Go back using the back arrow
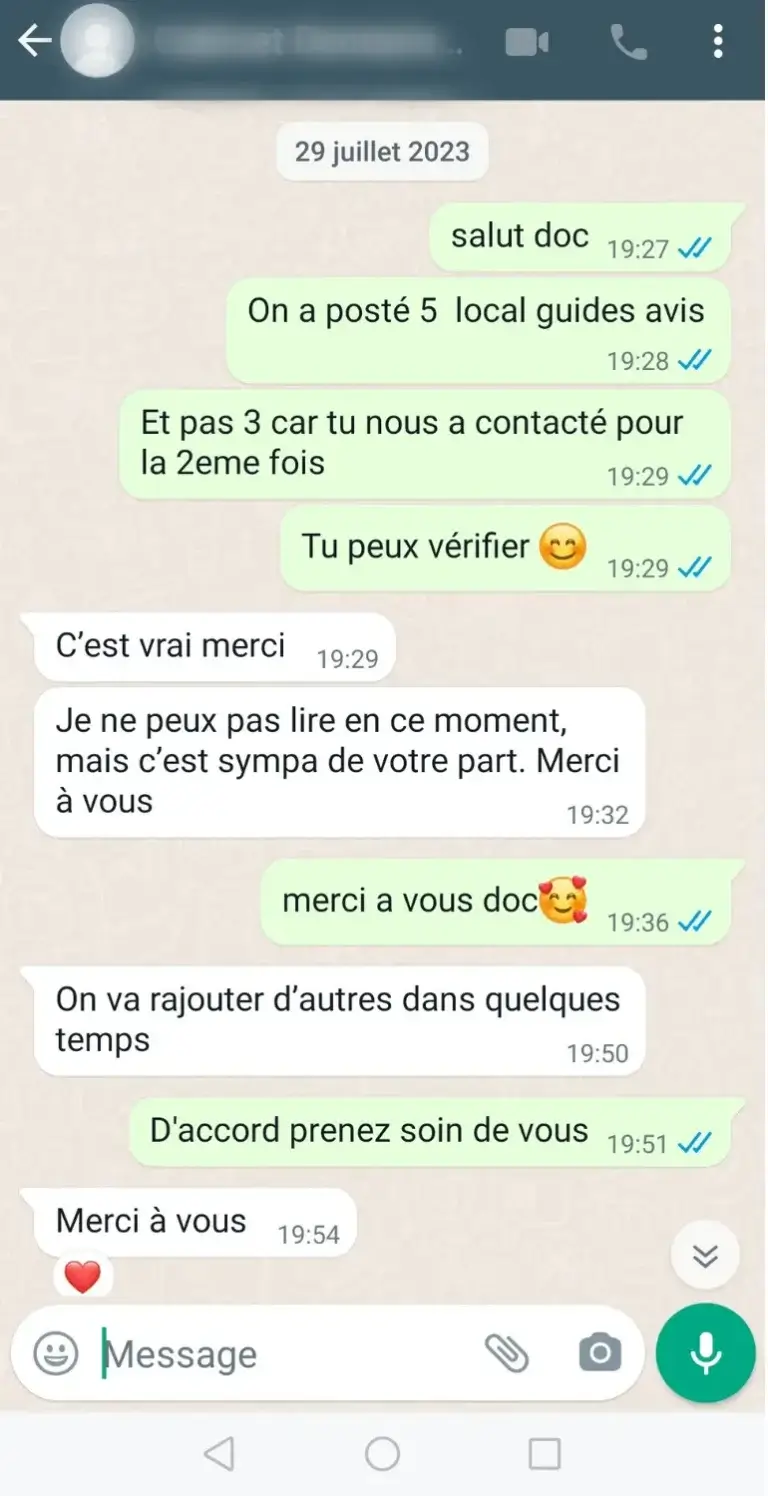This screenshot has height=1496, width=768. point(32,40)
